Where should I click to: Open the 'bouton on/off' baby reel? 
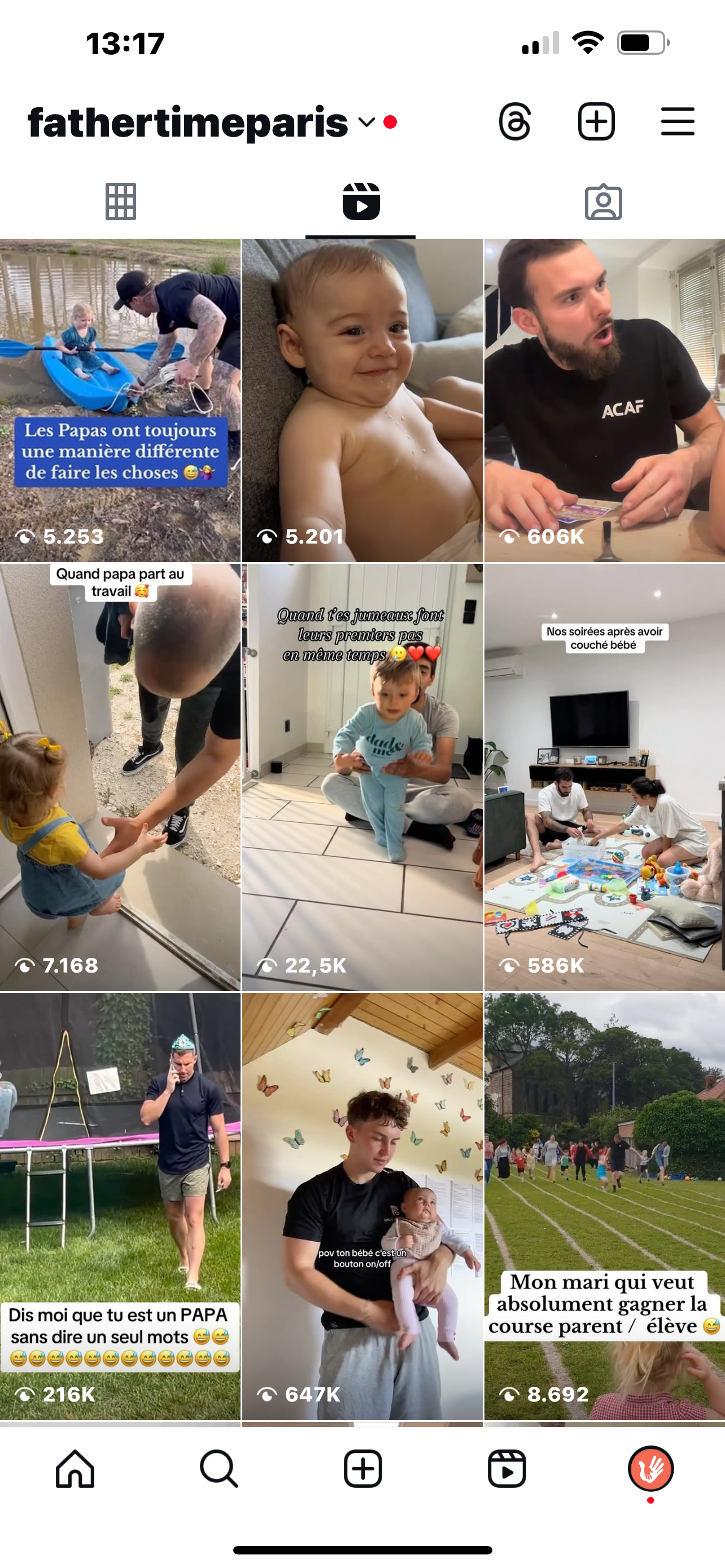click(x=362, y=1206)
